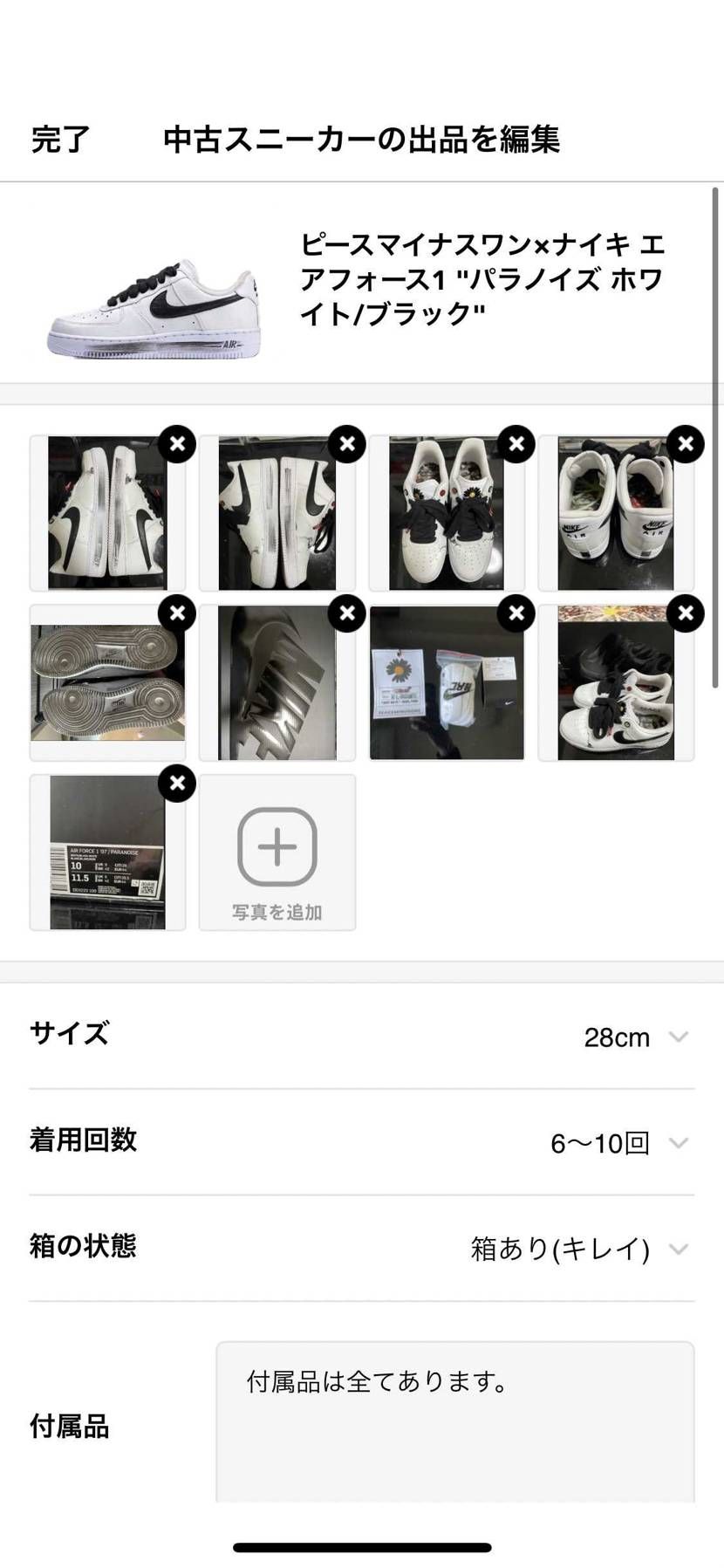Remove the heel-view photo of both sneakers
Screen dimensions: 724x1568
tap(685, 443)
